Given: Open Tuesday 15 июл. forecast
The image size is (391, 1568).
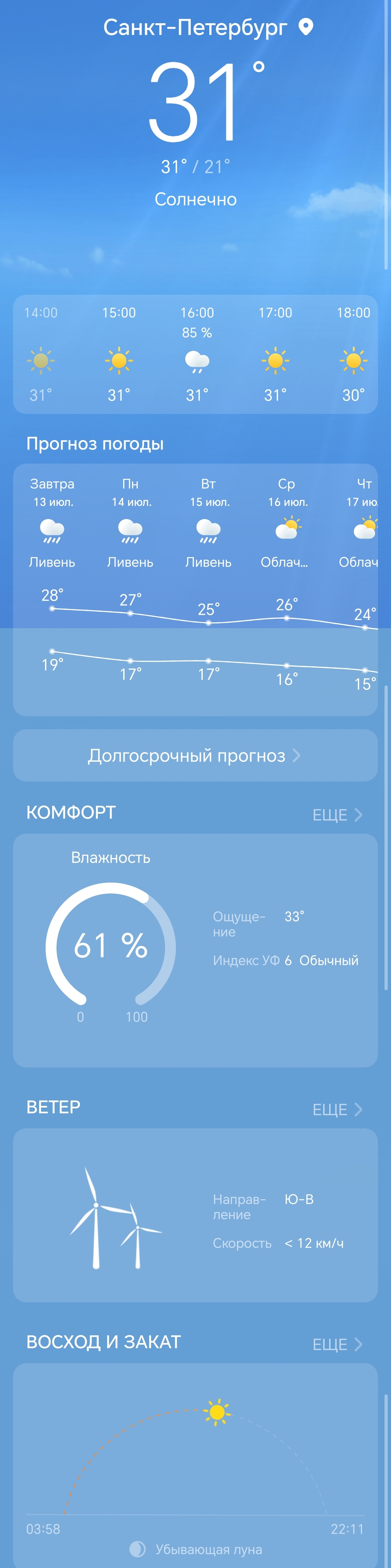Looking at the screenshot, I should tap(209, 523).
